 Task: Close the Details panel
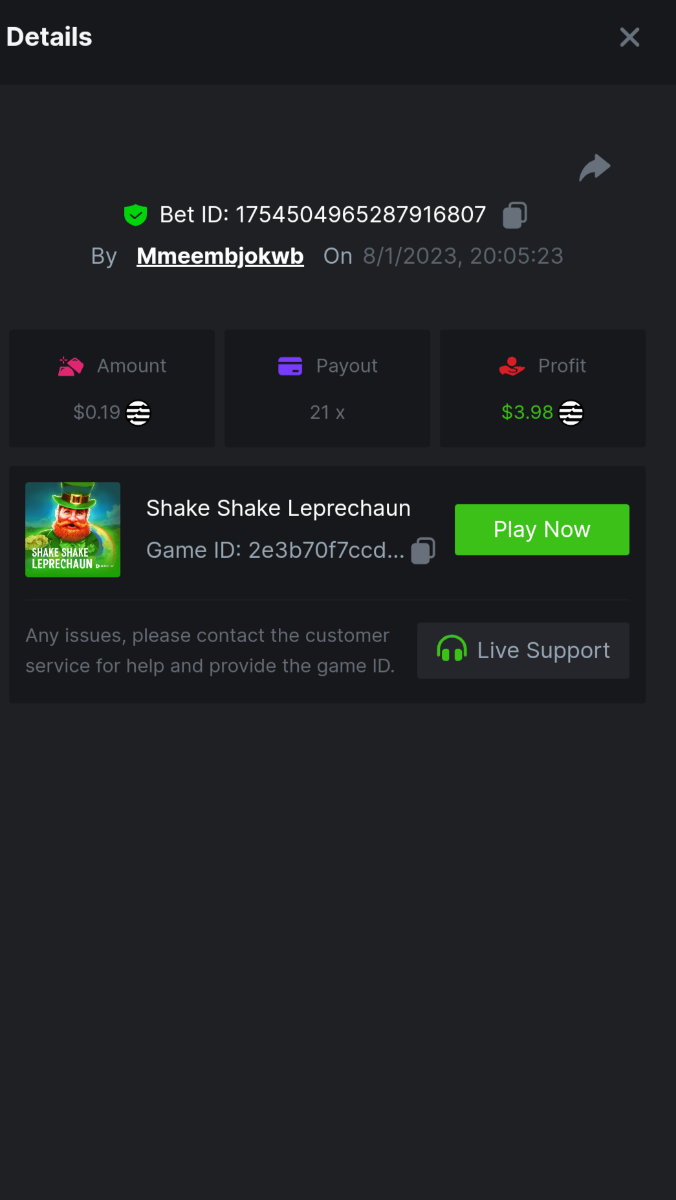(x=629, y=38)
